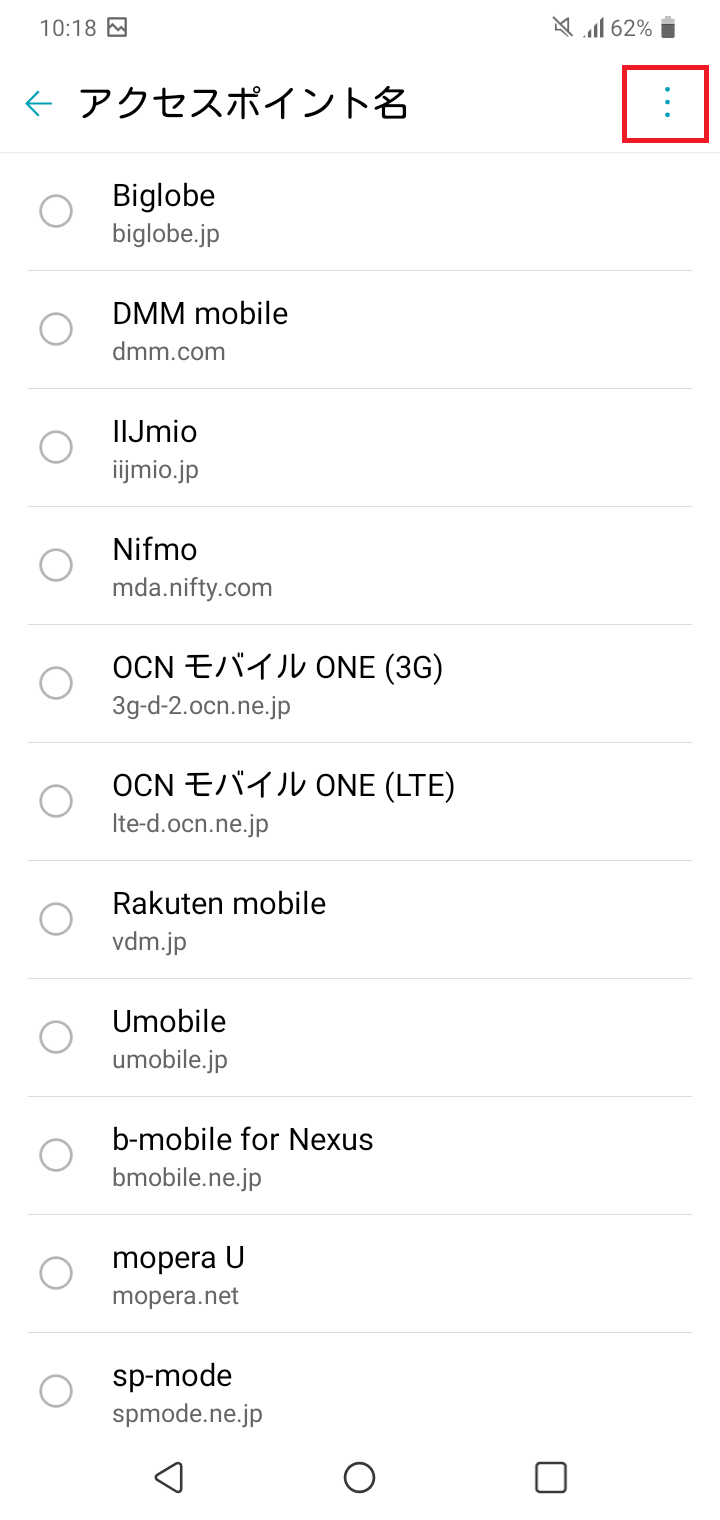Image resolution: width=720 pixels, height=1520 pixels.
Task: Open the b-mobile for Nexus entry
Action: point(300,1155)
